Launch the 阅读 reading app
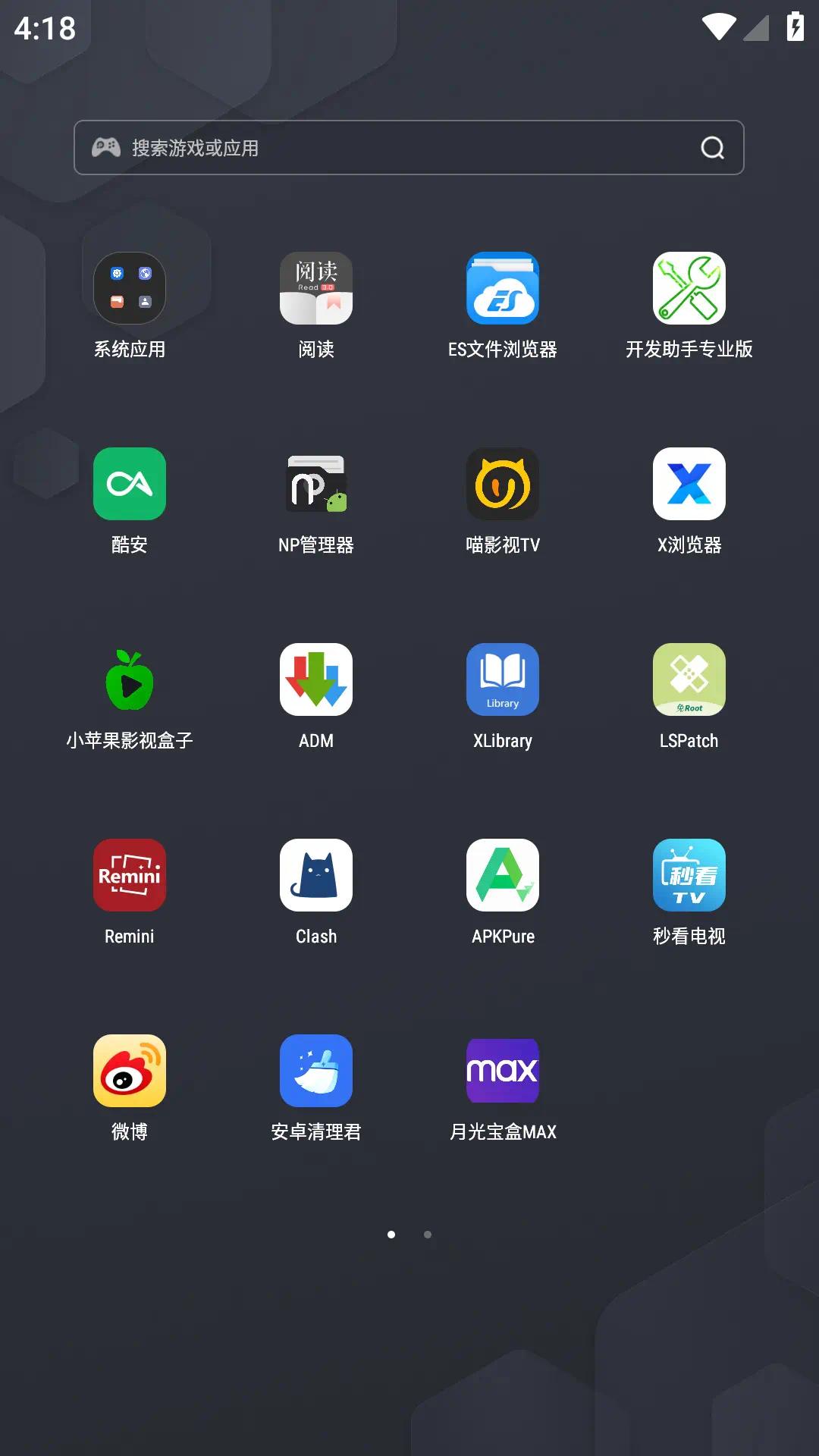Screen dimensions: 819x1456 (x=316, y=288)
